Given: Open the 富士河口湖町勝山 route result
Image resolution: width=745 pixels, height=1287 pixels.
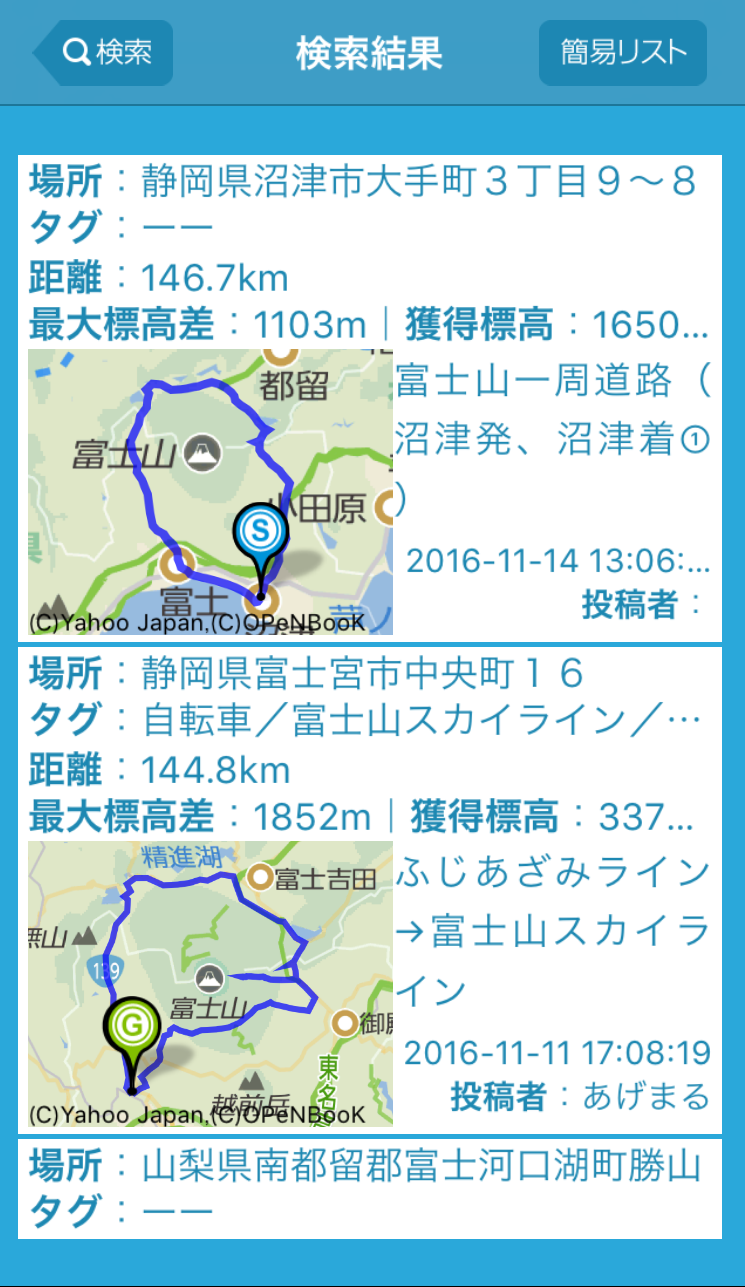Looking at the screenshot, I should coord(370,1188).
